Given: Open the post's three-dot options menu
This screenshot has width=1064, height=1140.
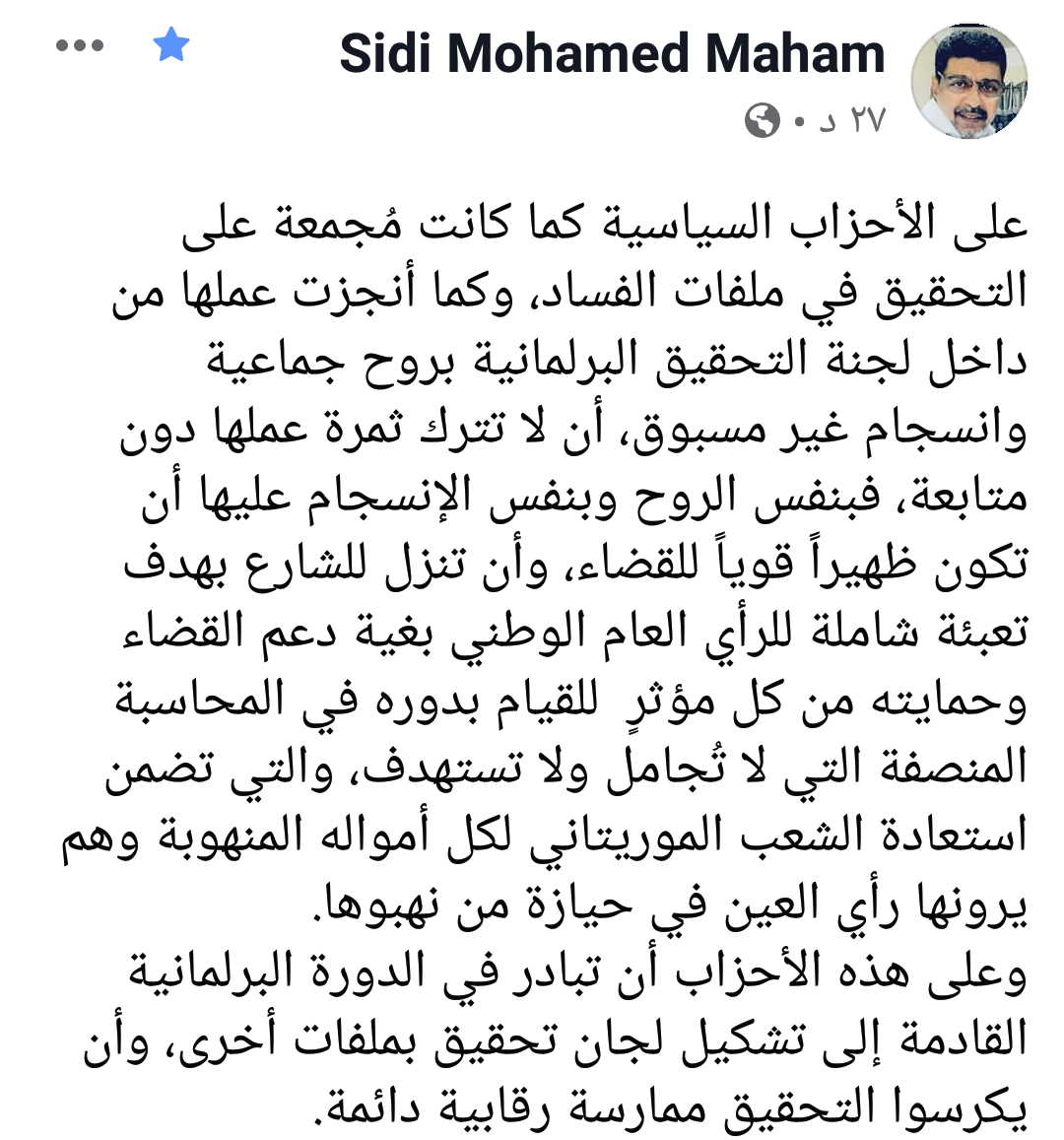Looking at the screenshot, I should coord(80,45).
